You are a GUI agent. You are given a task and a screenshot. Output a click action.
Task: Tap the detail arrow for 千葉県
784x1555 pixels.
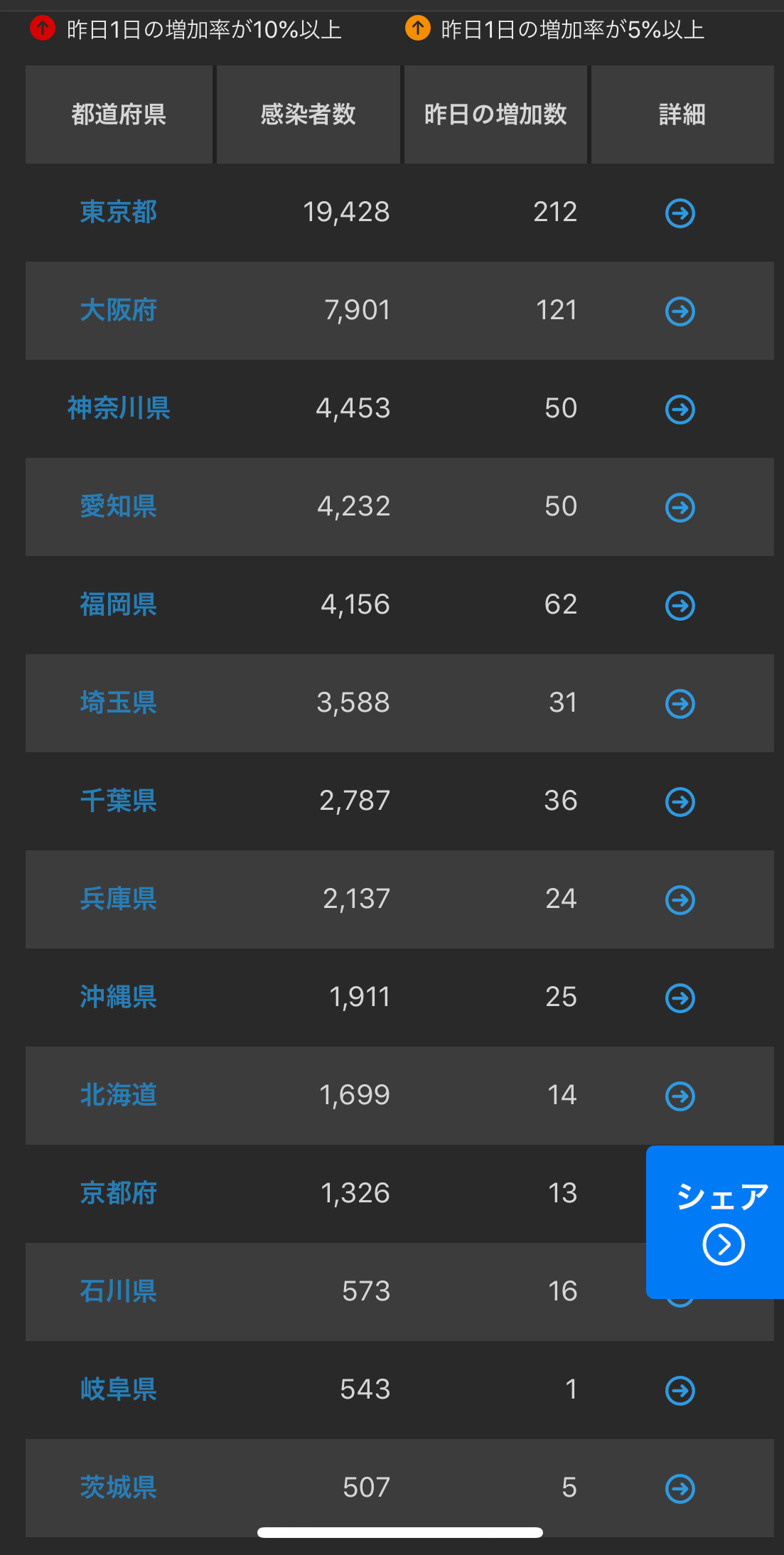(x=680, y=801)
